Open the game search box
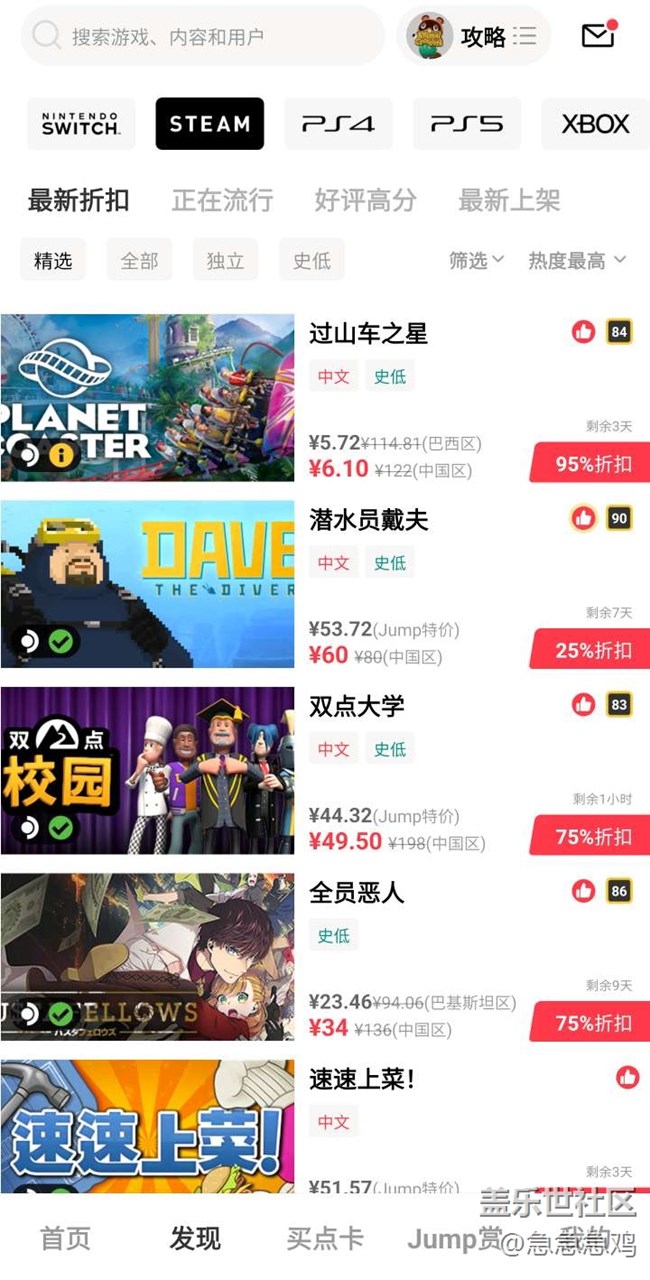The image size is (650, 1280). (200, 37)
